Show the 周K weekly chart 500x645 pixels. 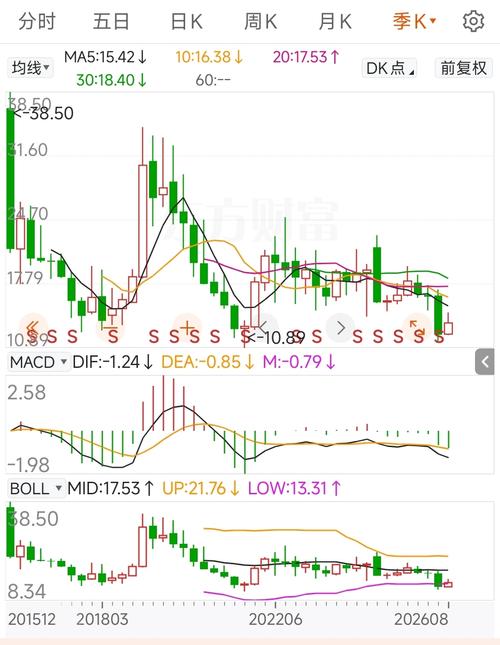[x=260, y=21]
